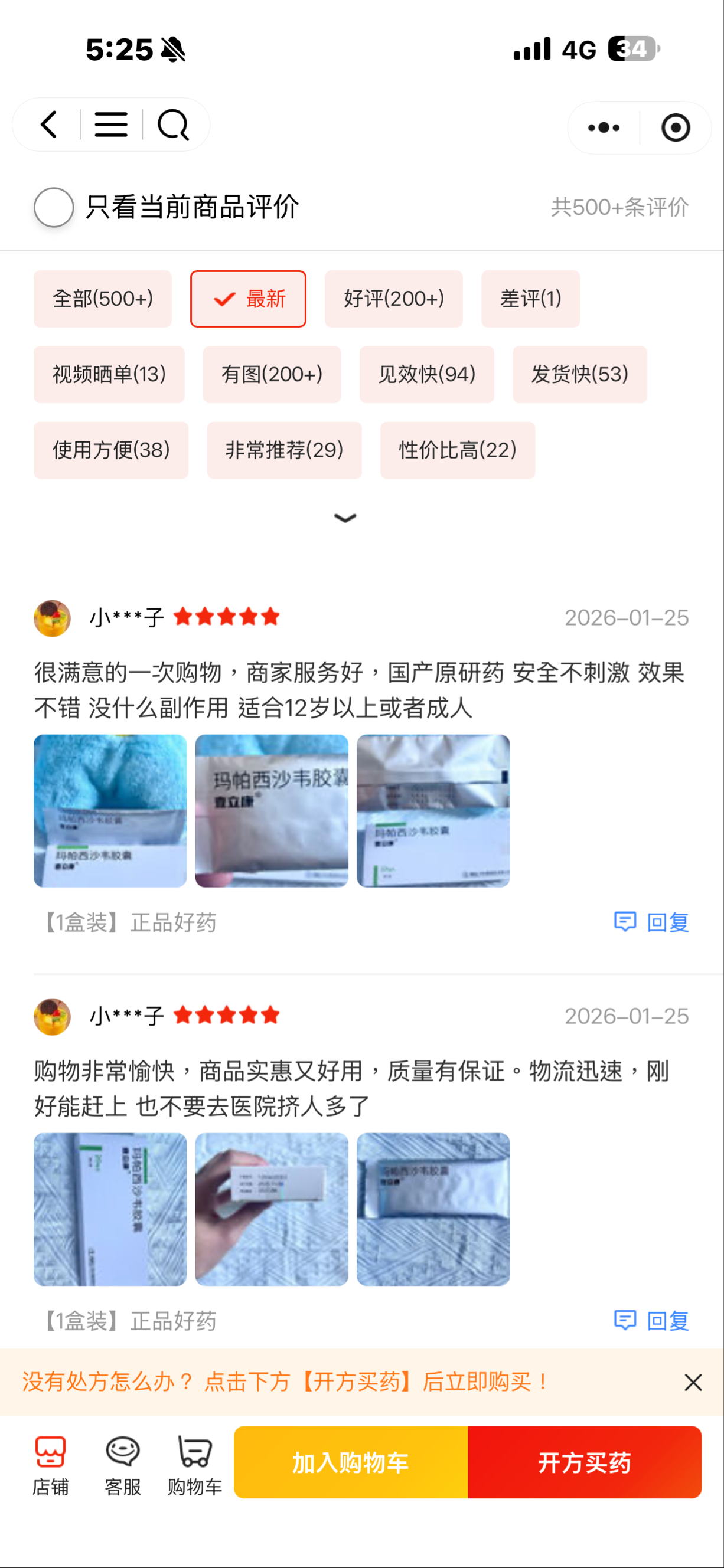Enable 只看当前商品评价 filter circle
The image size is (724, 1568).
coord(54,207)
